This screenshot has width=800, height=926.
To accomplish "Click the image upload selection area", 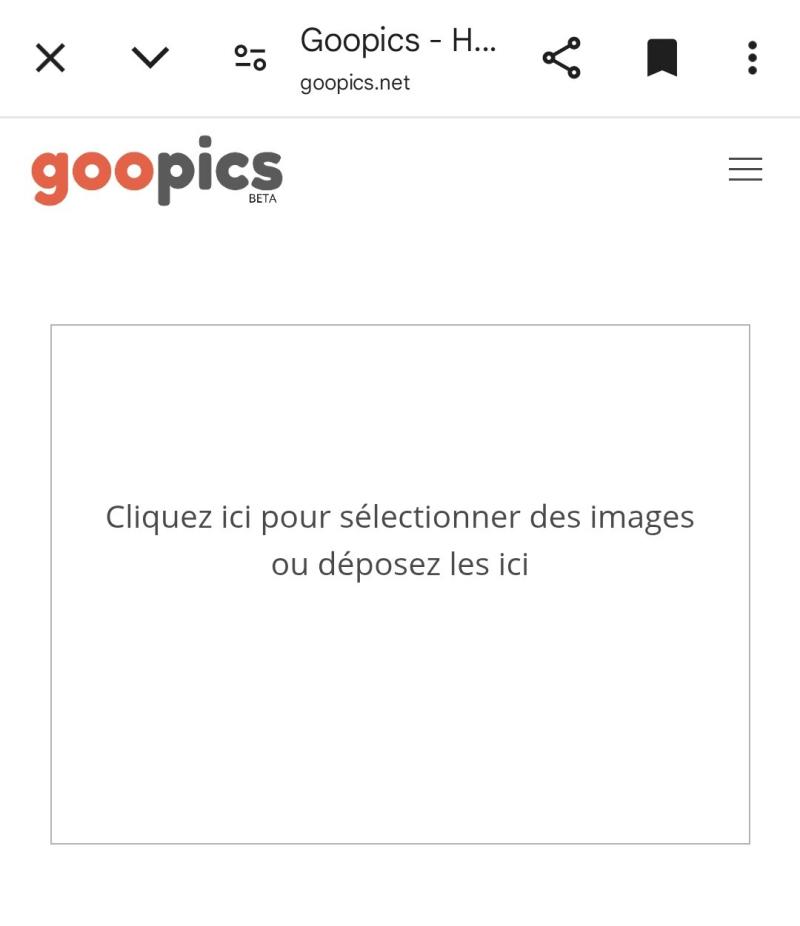I will click(400, 585).
